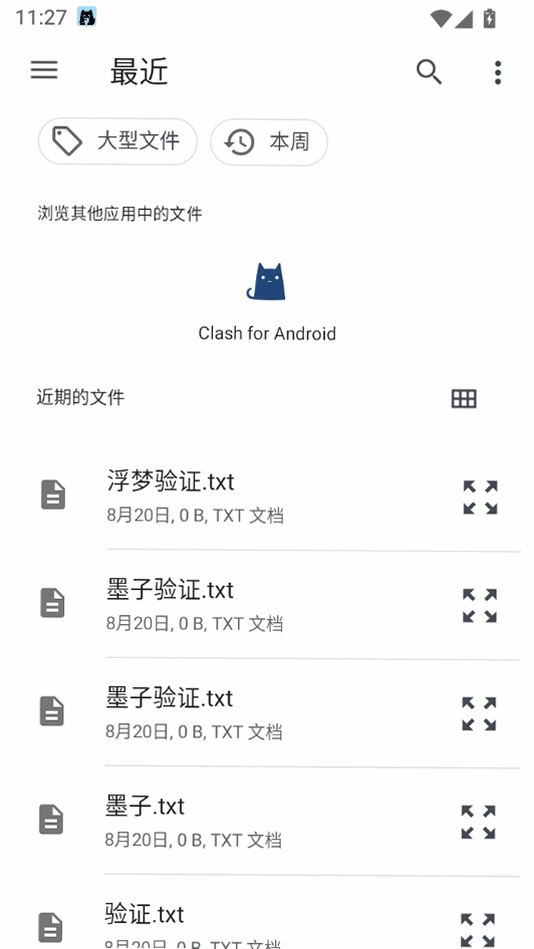This screenshot has width=534, height=949.
Task: Switch to grid view
Action: (464, 398)
